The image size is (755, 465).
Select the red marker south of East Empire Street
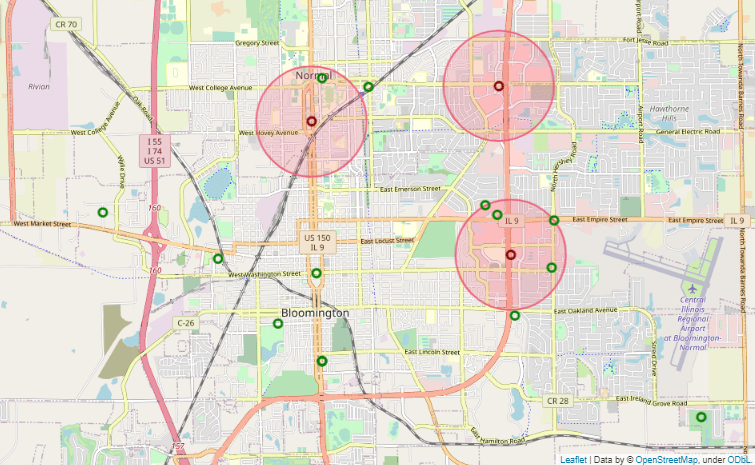pos(511,255)
